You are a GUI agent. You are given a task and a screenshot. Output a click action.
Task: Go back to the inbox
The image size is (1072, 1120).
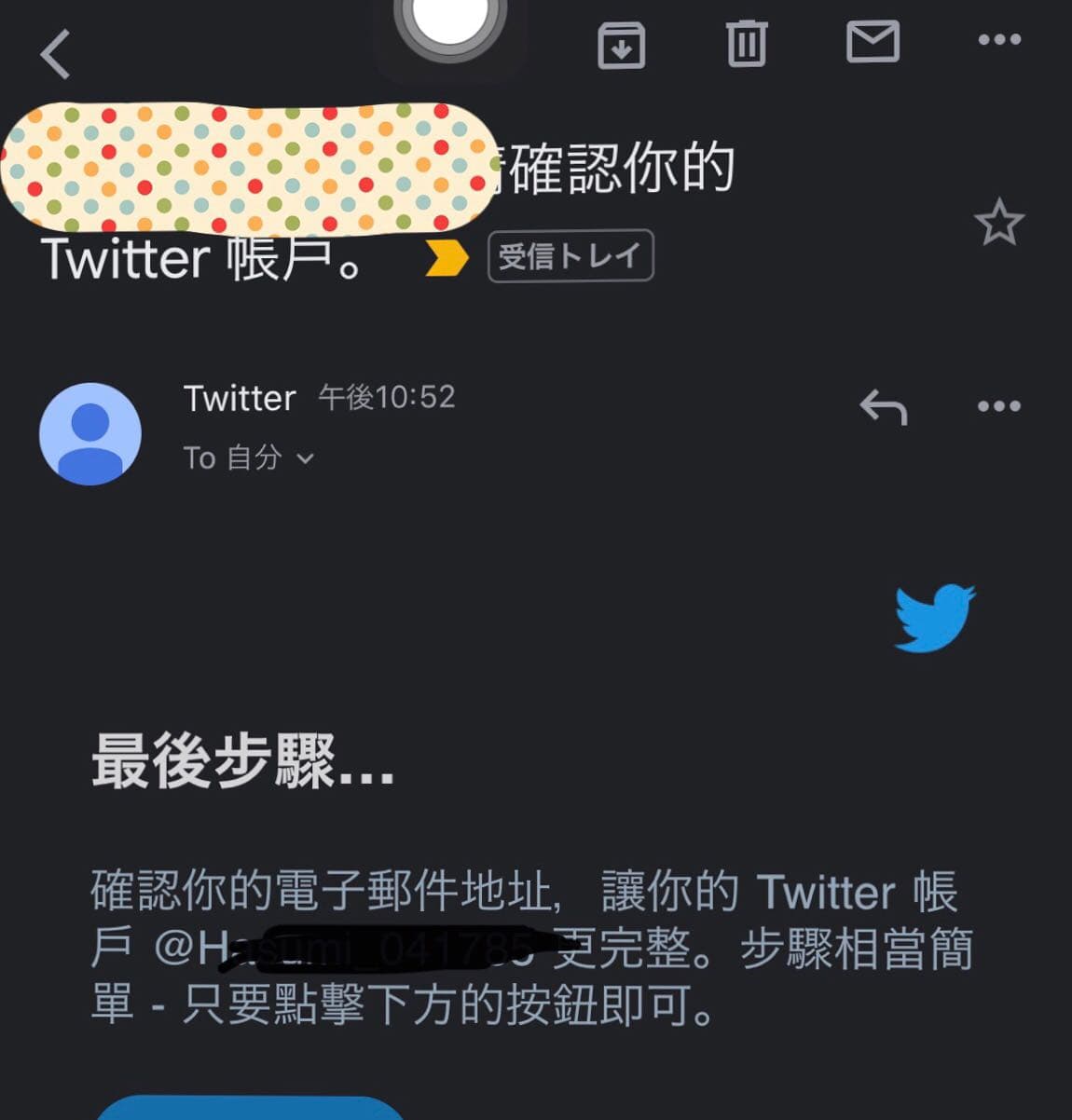(x=56, y=52)
